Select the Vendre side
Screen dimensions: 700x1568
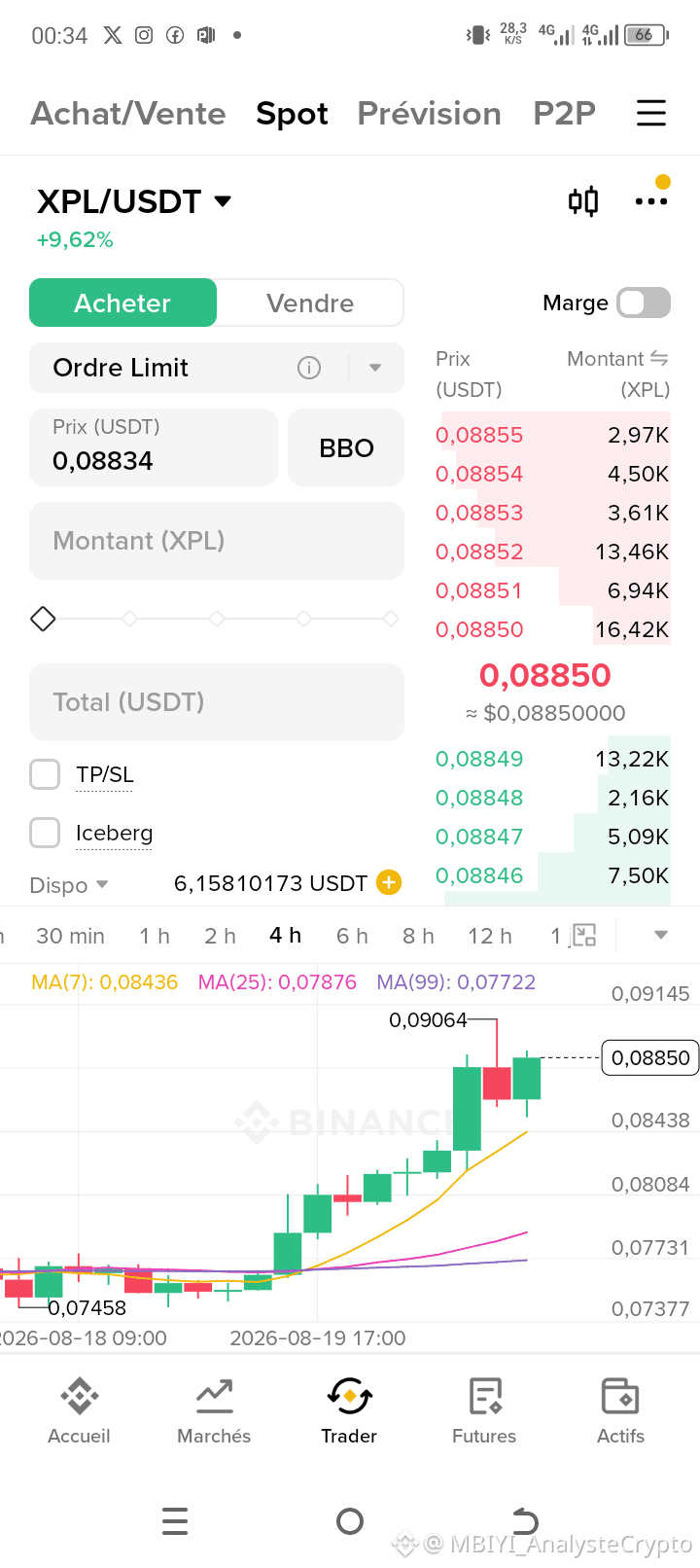[x=310, y=303]
